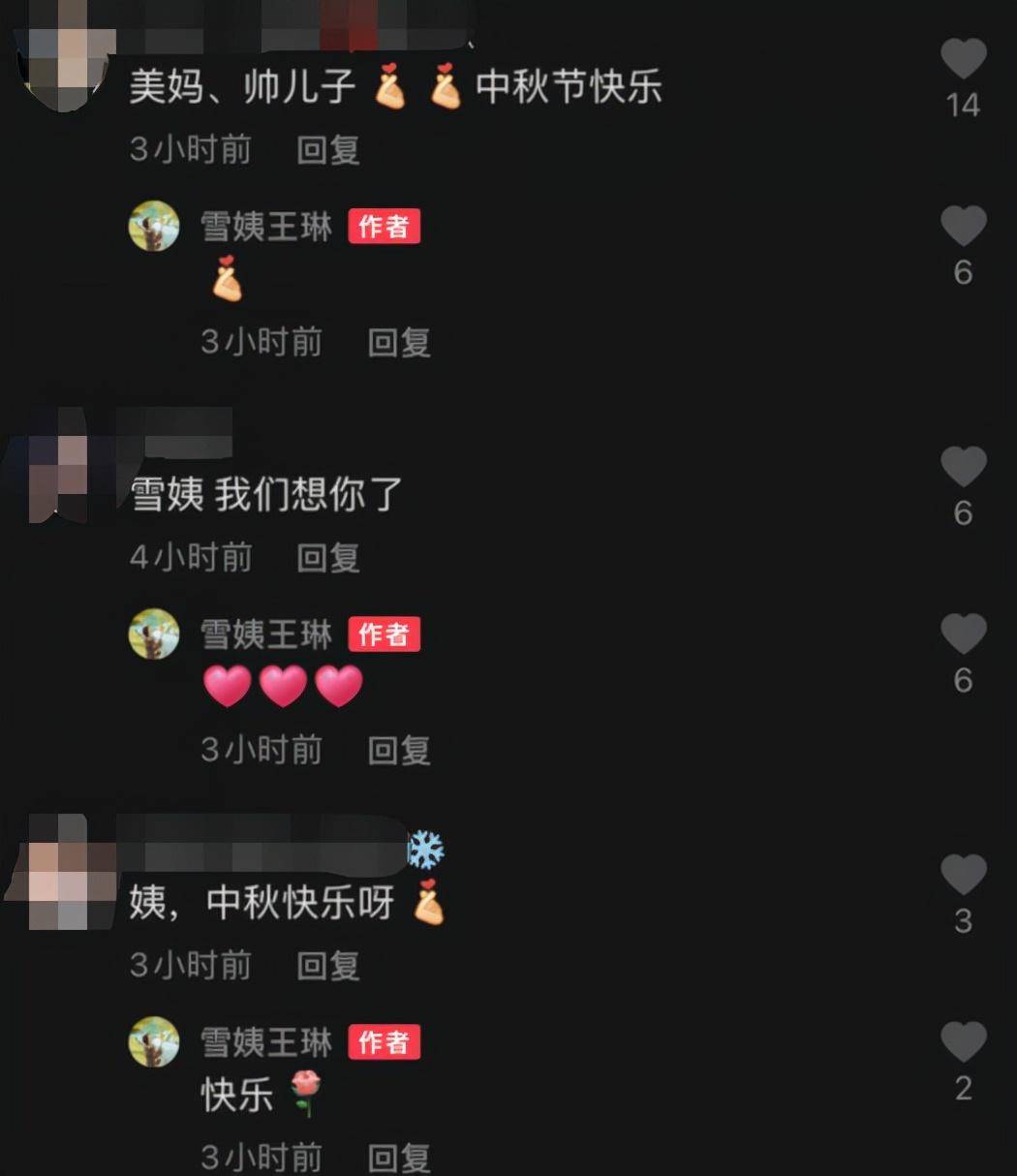Reply to the comment 姨，中秋快乐呀
This screenshot has width=1017, height=1176.
[327, 966]
